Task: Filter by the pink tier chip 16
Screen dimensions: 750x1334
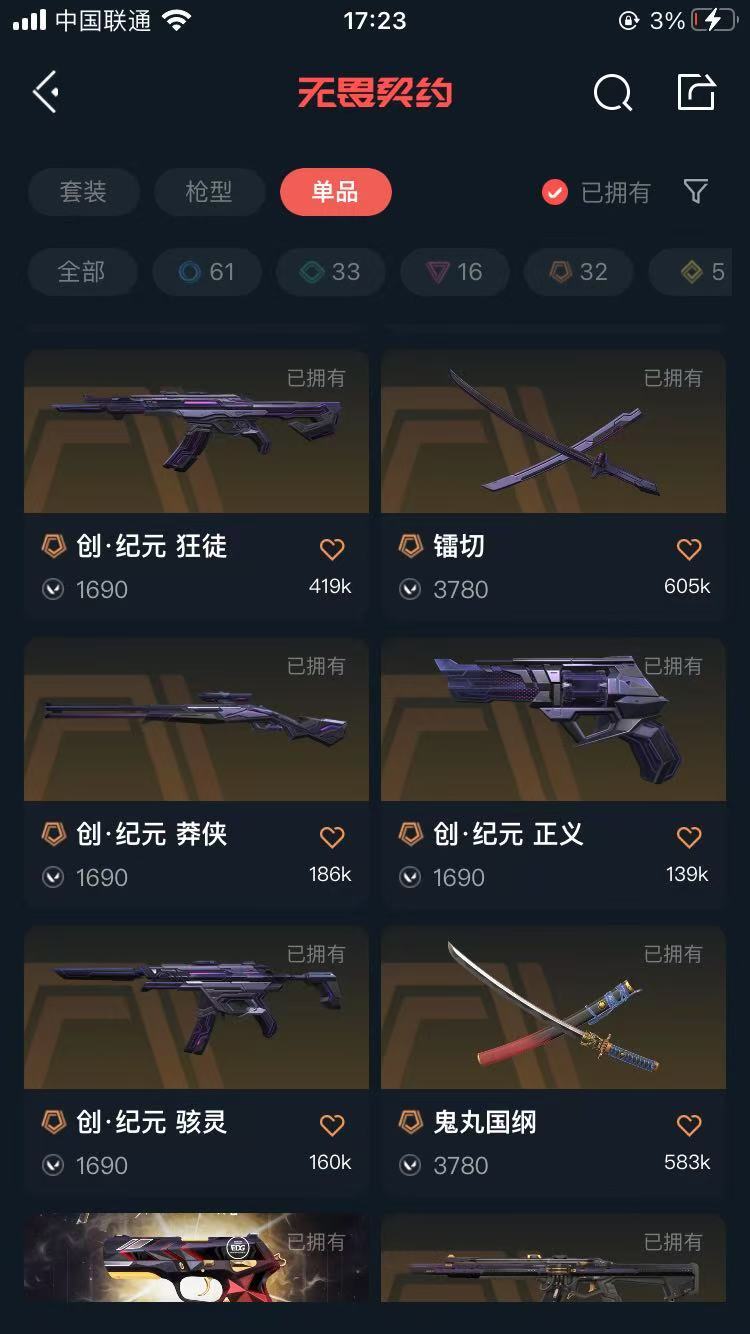Action: point(455,272)
